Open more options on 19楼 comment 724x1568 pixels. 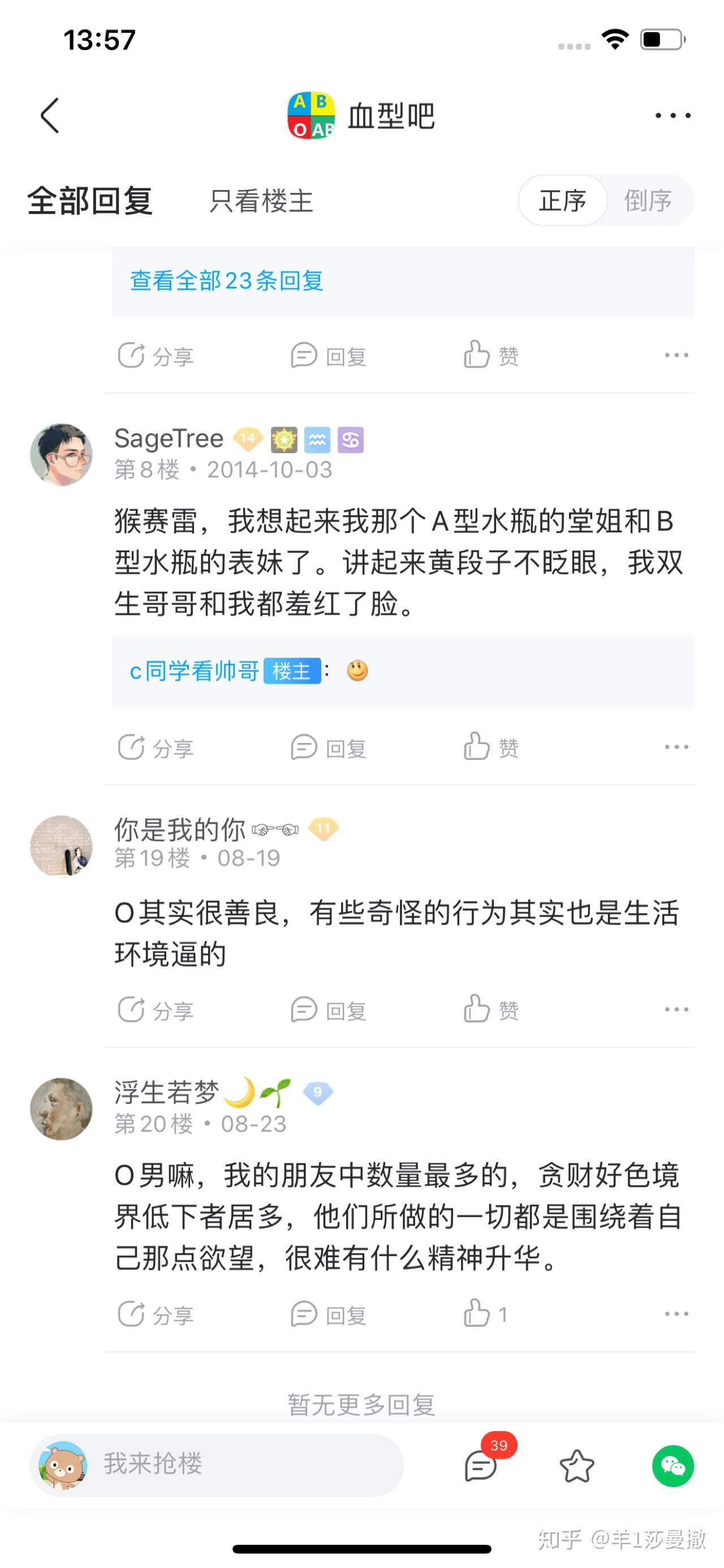(676, 1010)
